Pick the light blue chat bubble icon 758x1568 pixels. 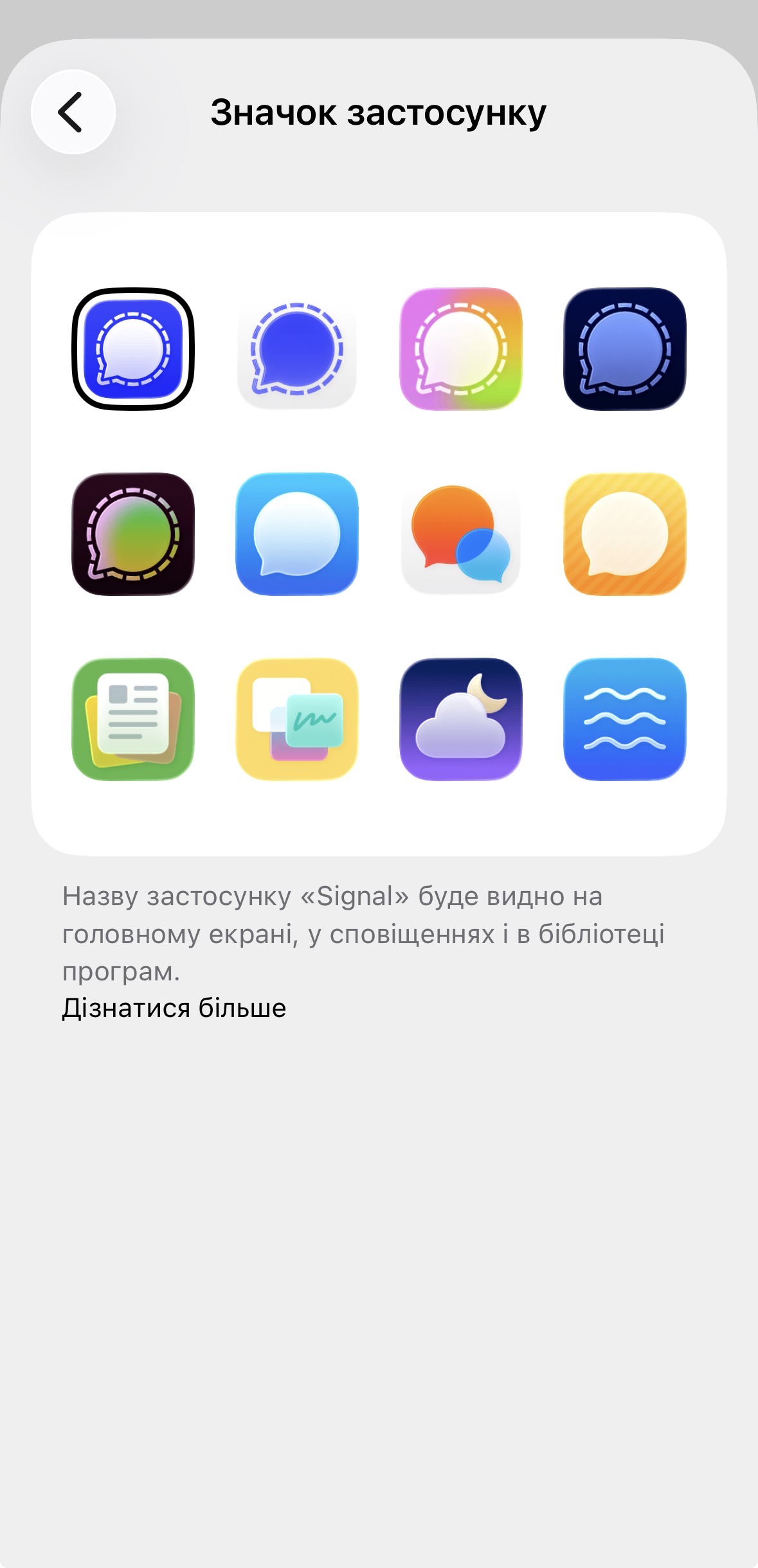(x=297, y=534)
